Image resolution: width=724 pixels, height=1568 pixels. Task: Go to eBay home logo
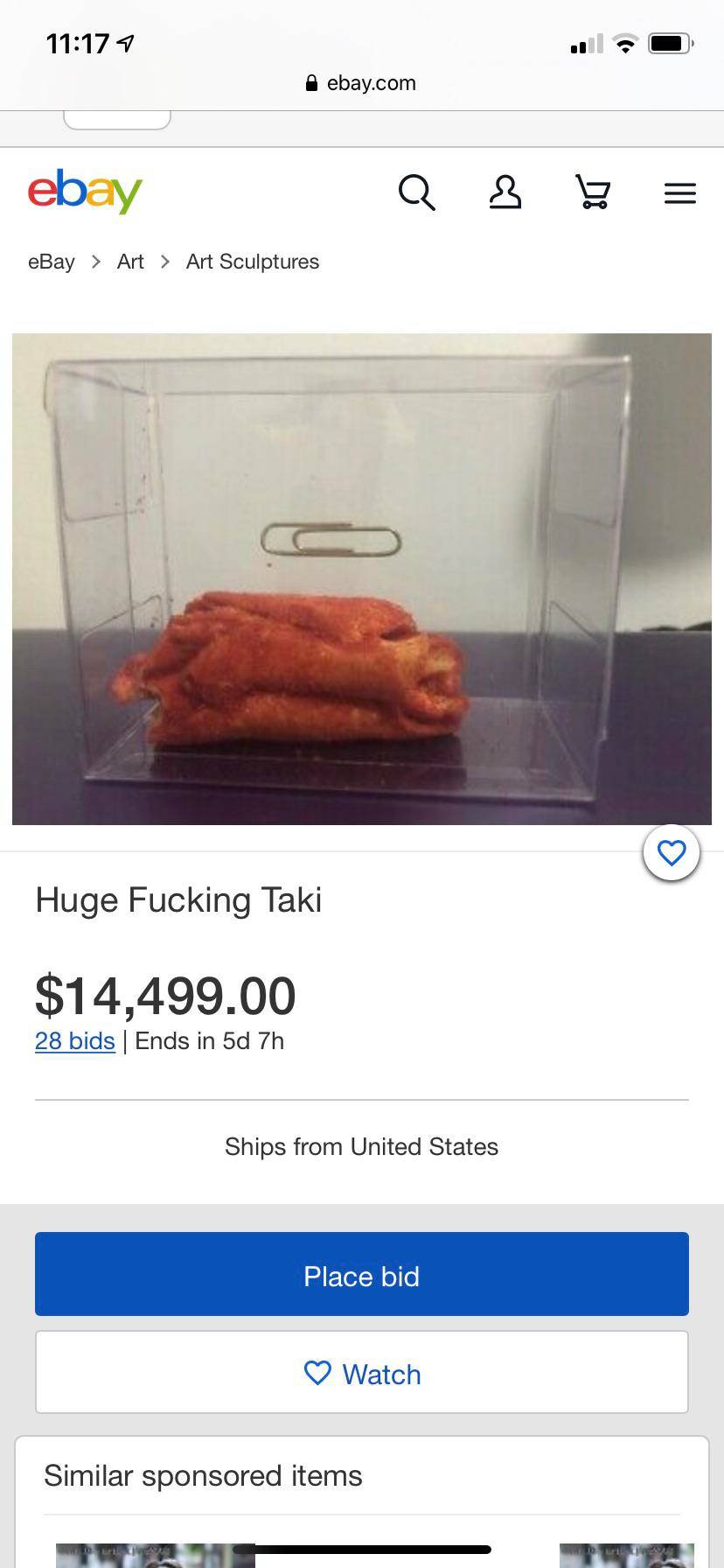tap(85, 190)
